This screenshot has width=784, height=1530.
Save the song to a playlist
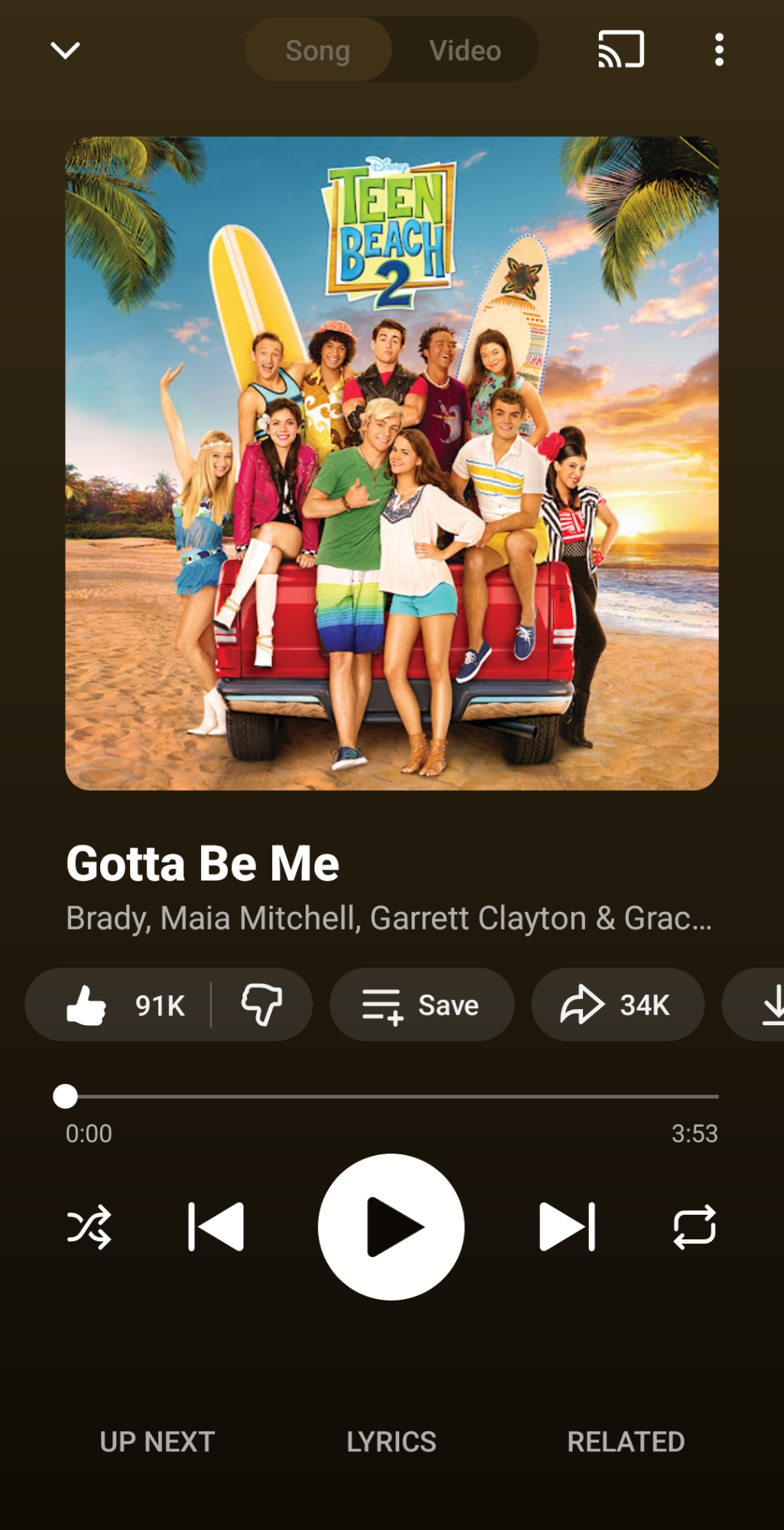(x=421, y=1004)
